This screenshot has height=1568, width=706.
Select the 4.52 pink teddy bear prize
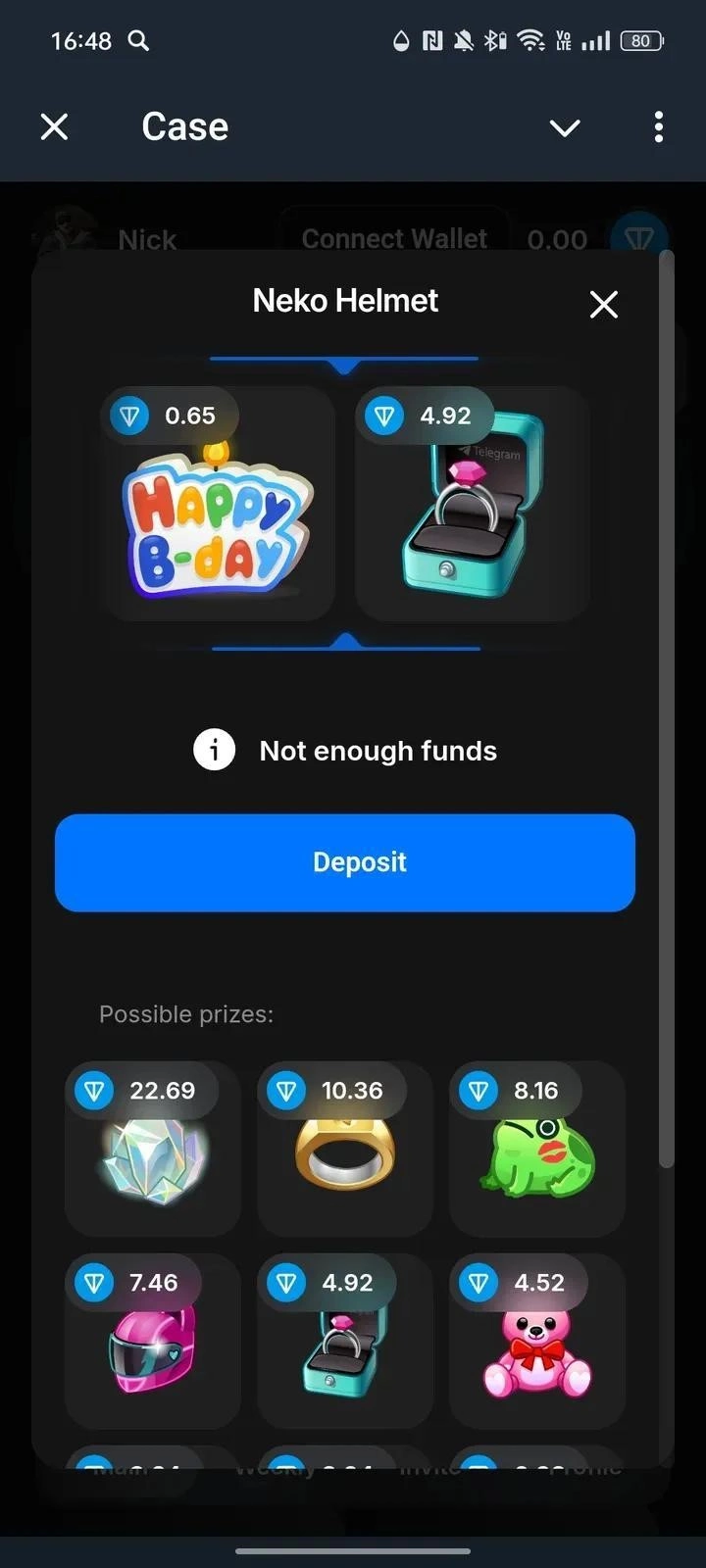click(537, 1341)
